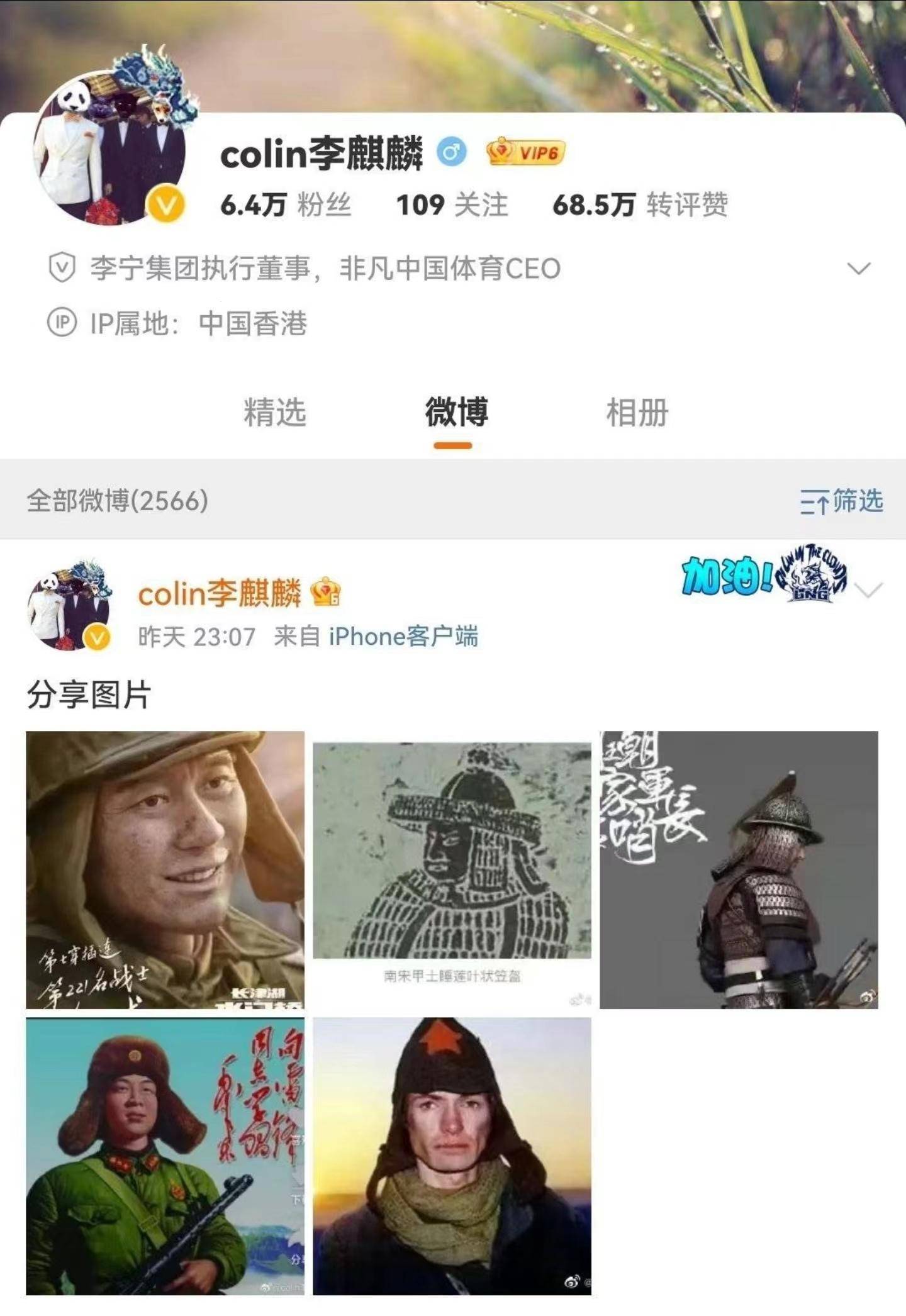Screen dimensions: 906x1316
Task: Open the post's dropdown arrow menu
Action: (870, 590)
